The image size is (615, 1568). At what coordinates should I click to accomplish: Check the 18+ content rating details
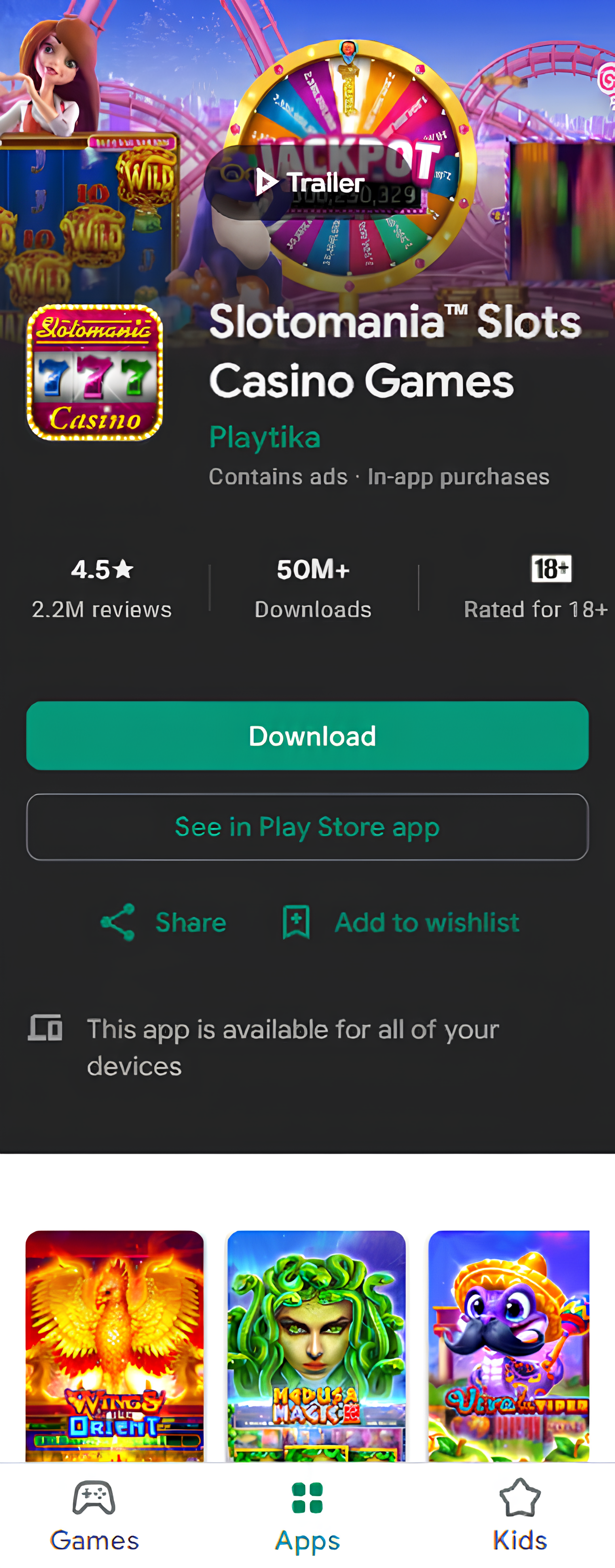point(536,588)
